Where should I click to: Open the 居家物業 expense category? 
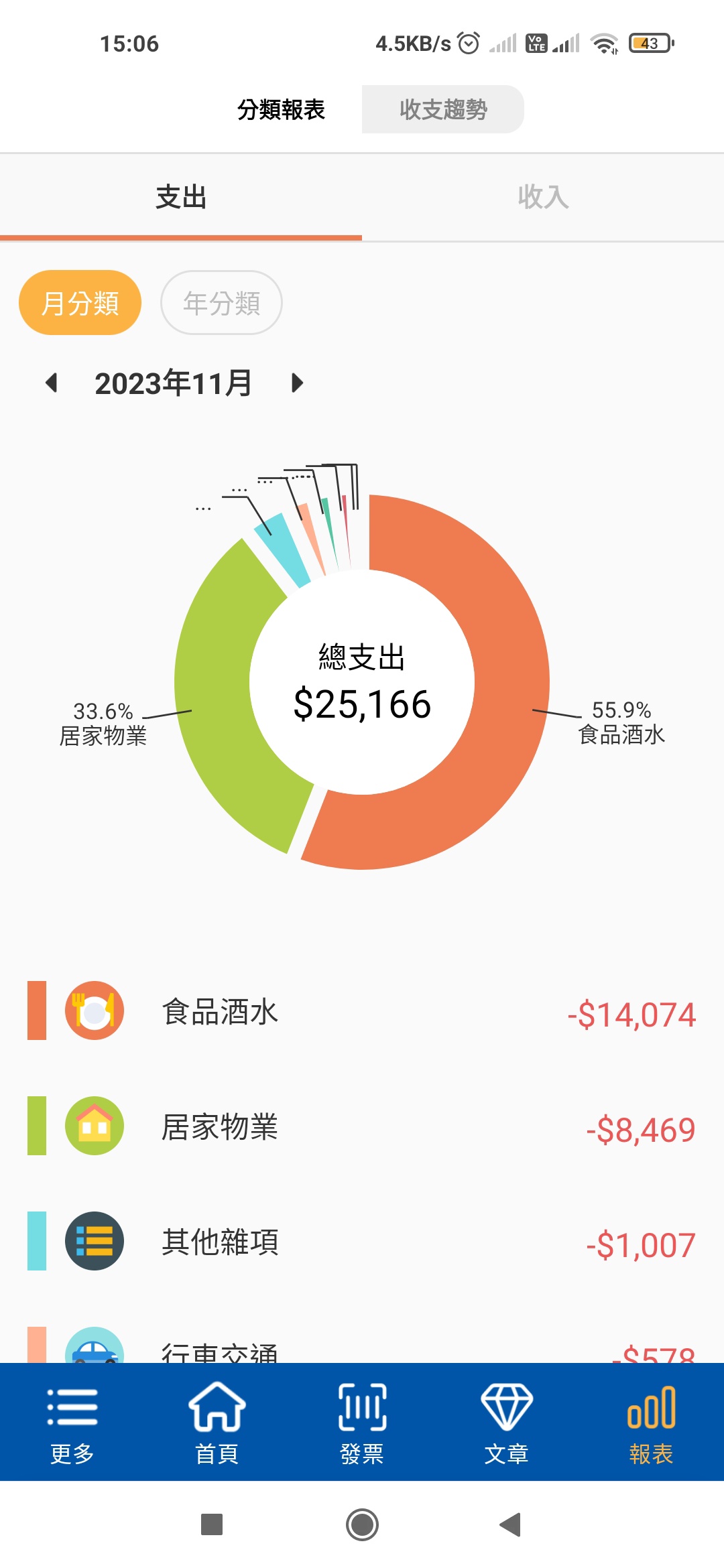point(362,1126)
